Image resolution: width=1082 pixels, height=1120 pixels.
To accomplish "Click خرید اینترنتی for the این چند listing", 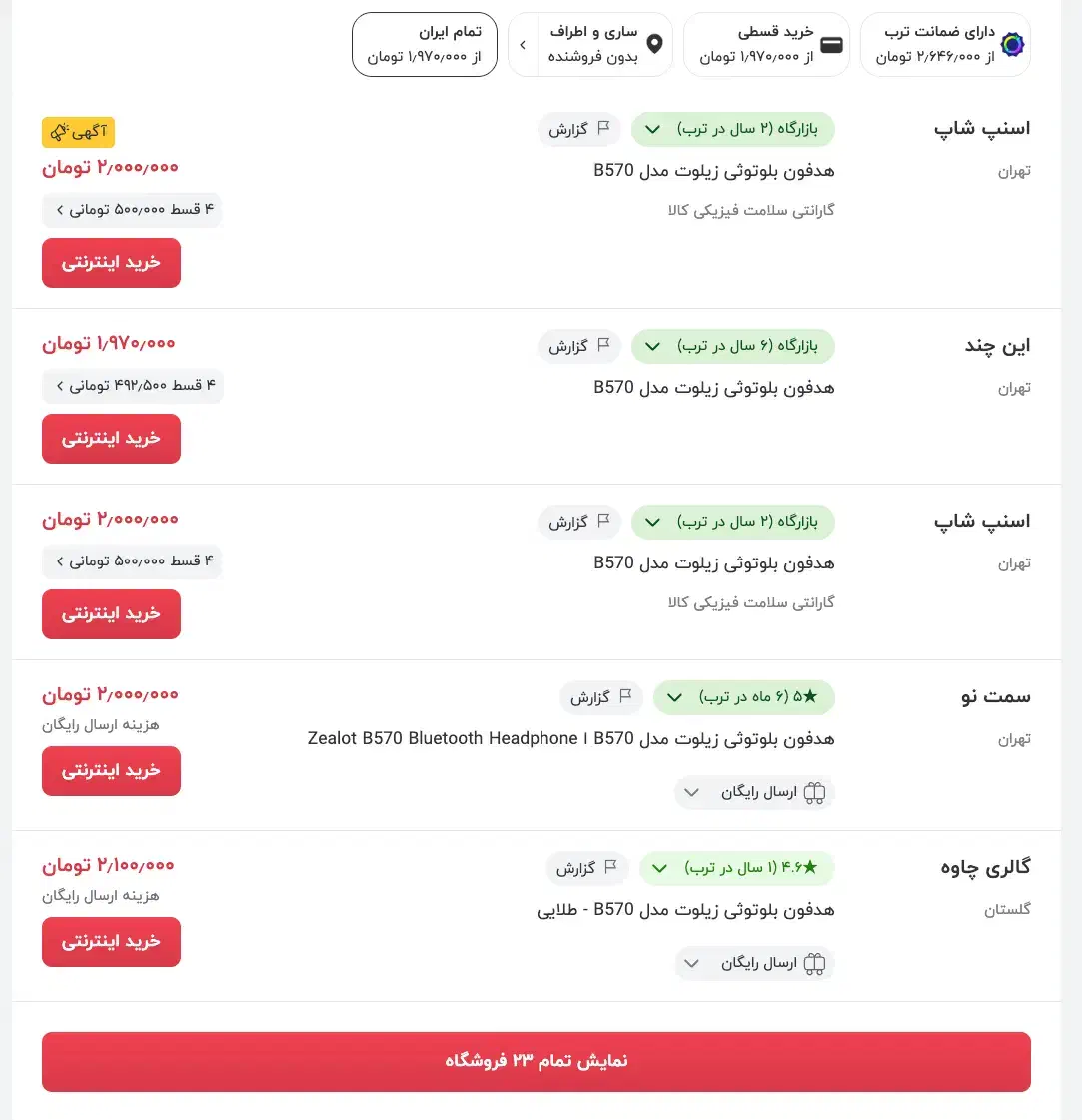I will tap(111, 438).
